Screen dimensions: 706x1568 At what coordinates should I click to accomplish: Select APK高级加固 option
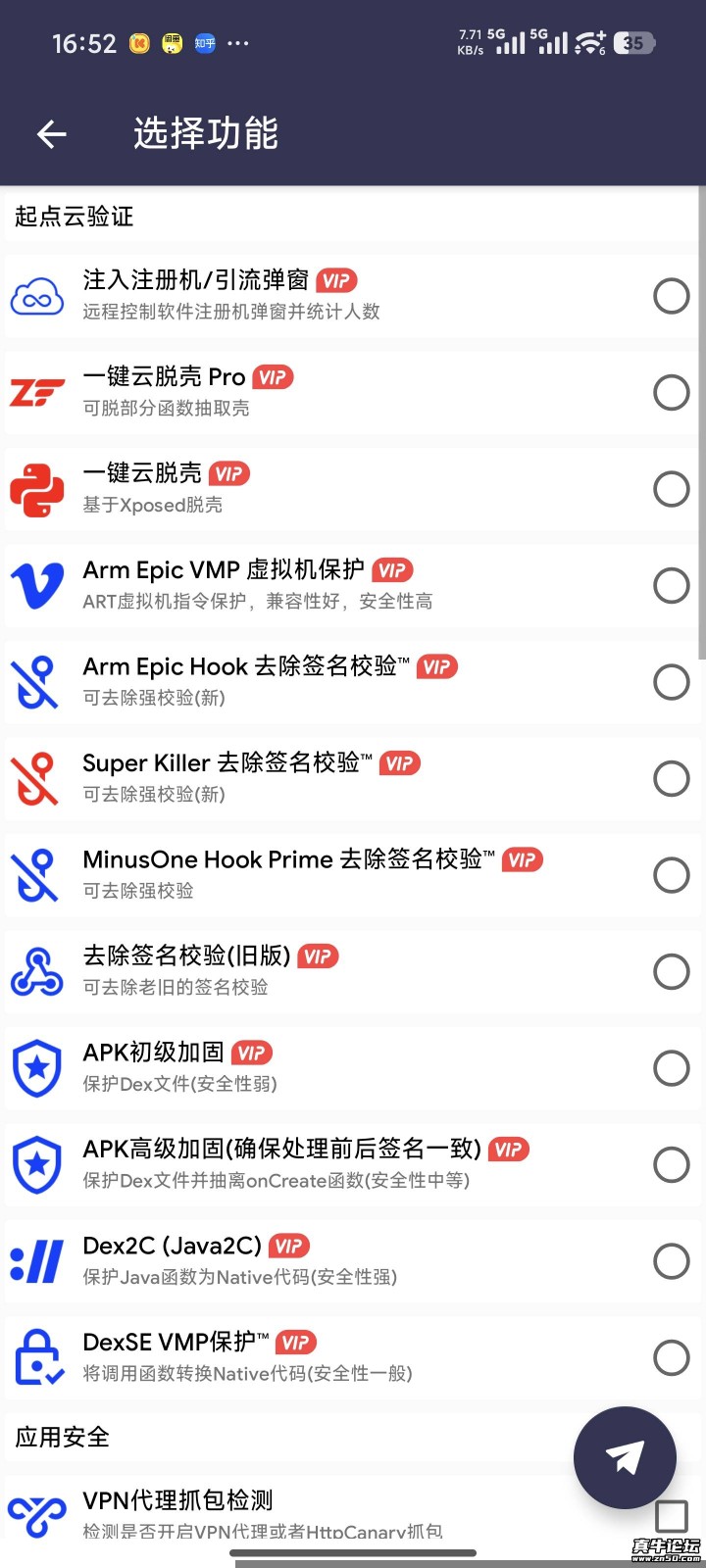tap(671, 1164)
